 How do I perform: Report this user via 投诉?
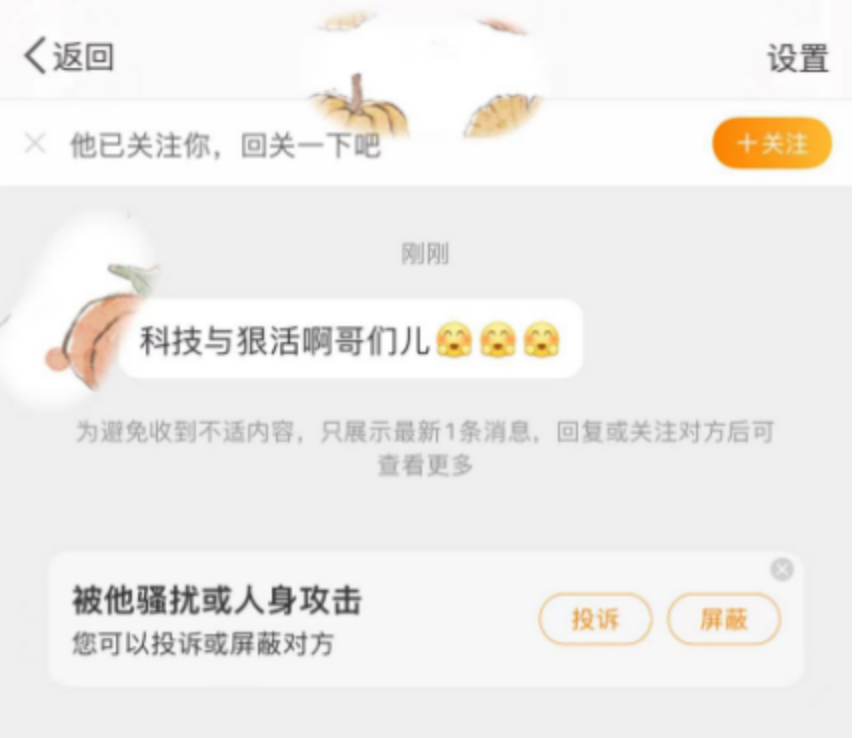[x=595, y=620]
